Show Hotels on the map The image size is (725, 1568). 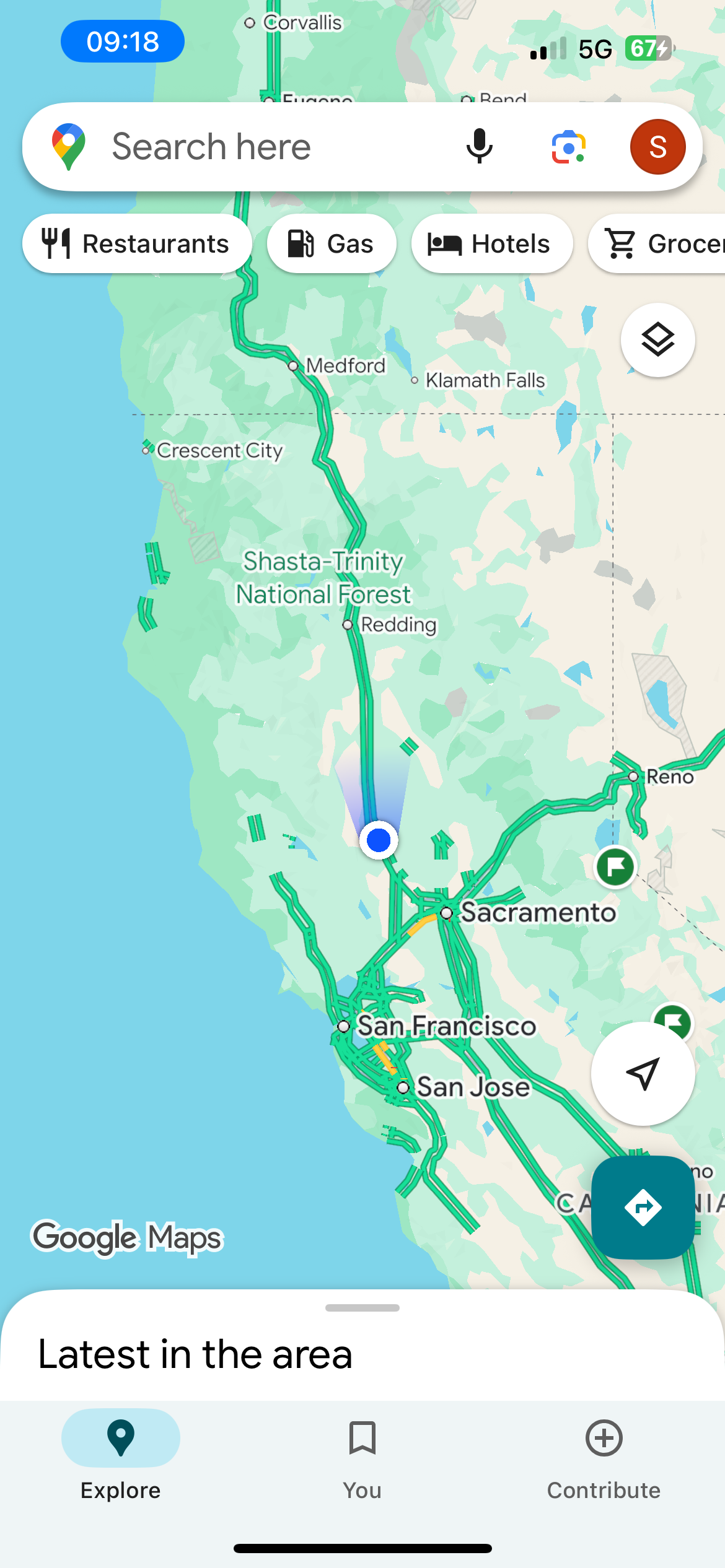(491, 243)
